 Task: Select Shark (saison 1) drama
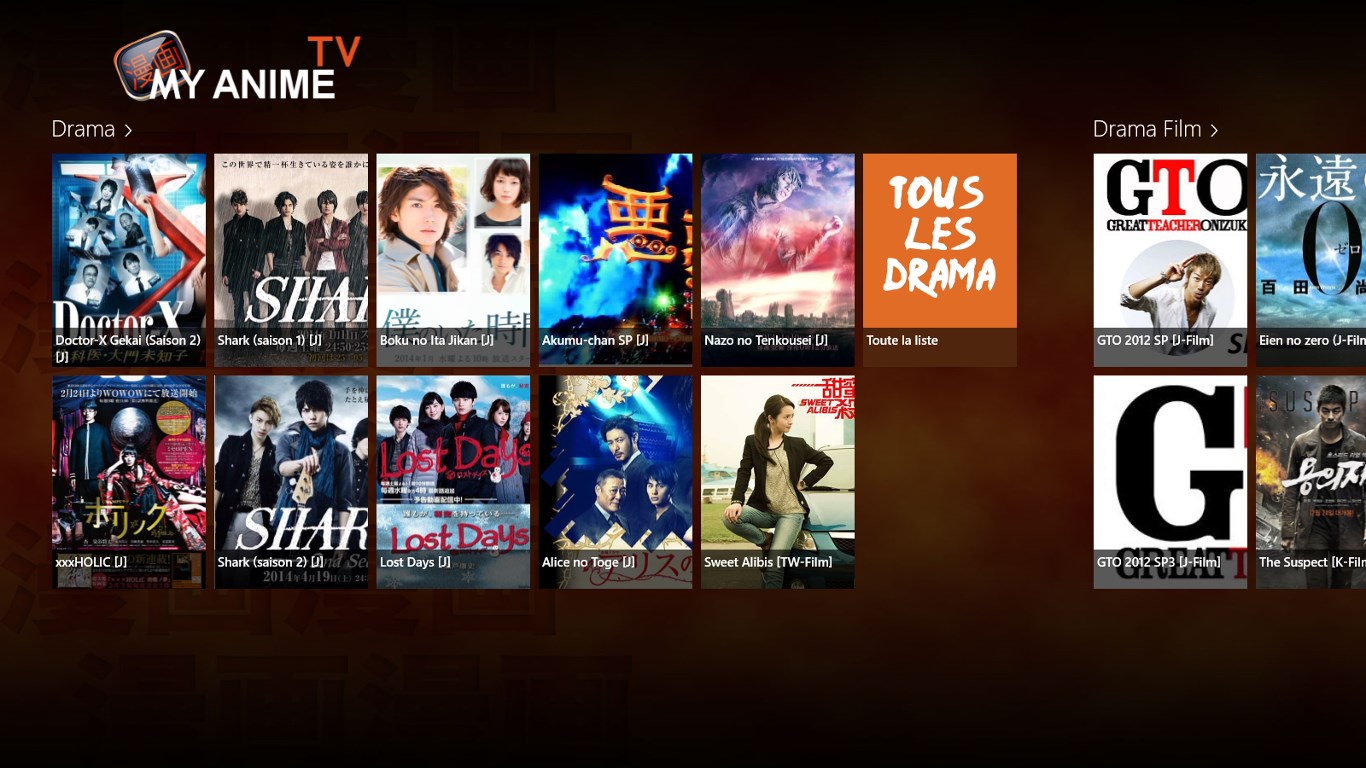[x=291, y=259]
